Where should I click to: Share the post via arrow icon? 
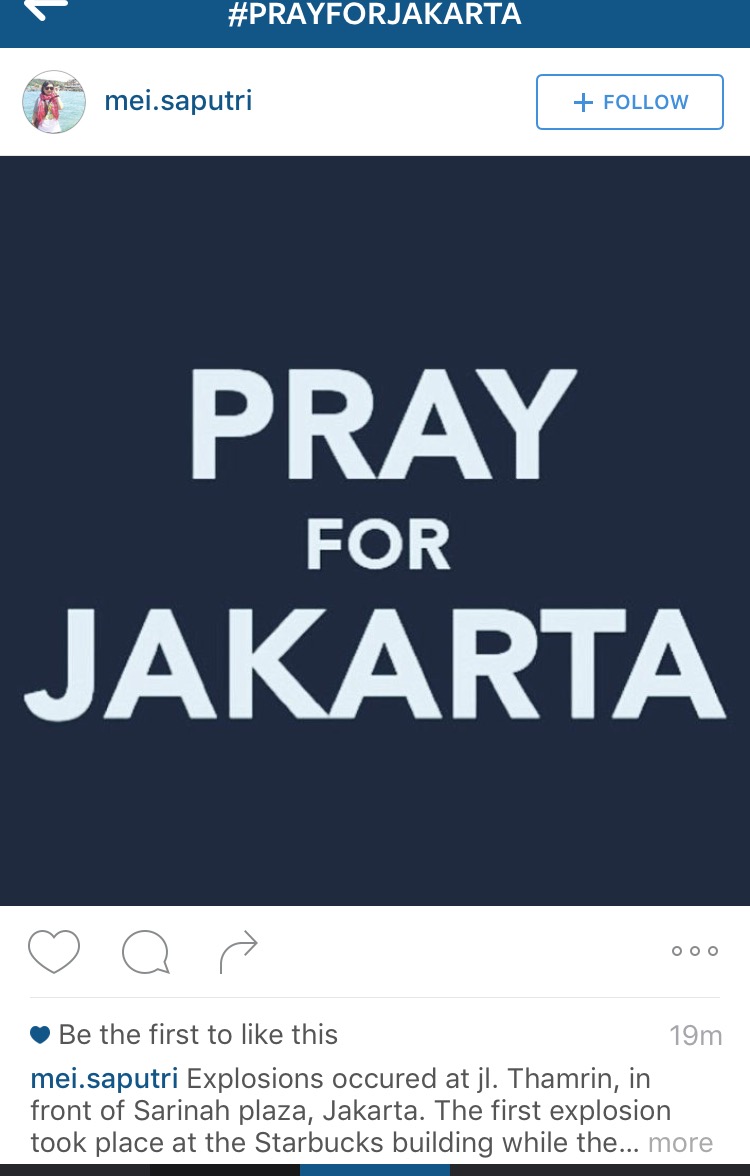[238, 951]
